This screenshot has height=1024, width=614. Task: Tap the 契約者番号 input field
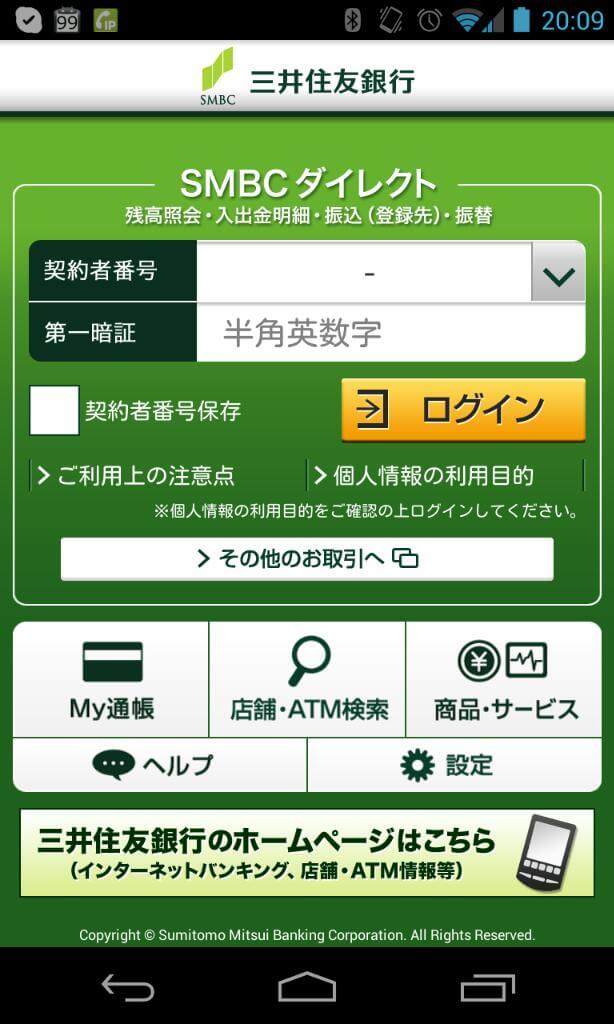point(364,272)
